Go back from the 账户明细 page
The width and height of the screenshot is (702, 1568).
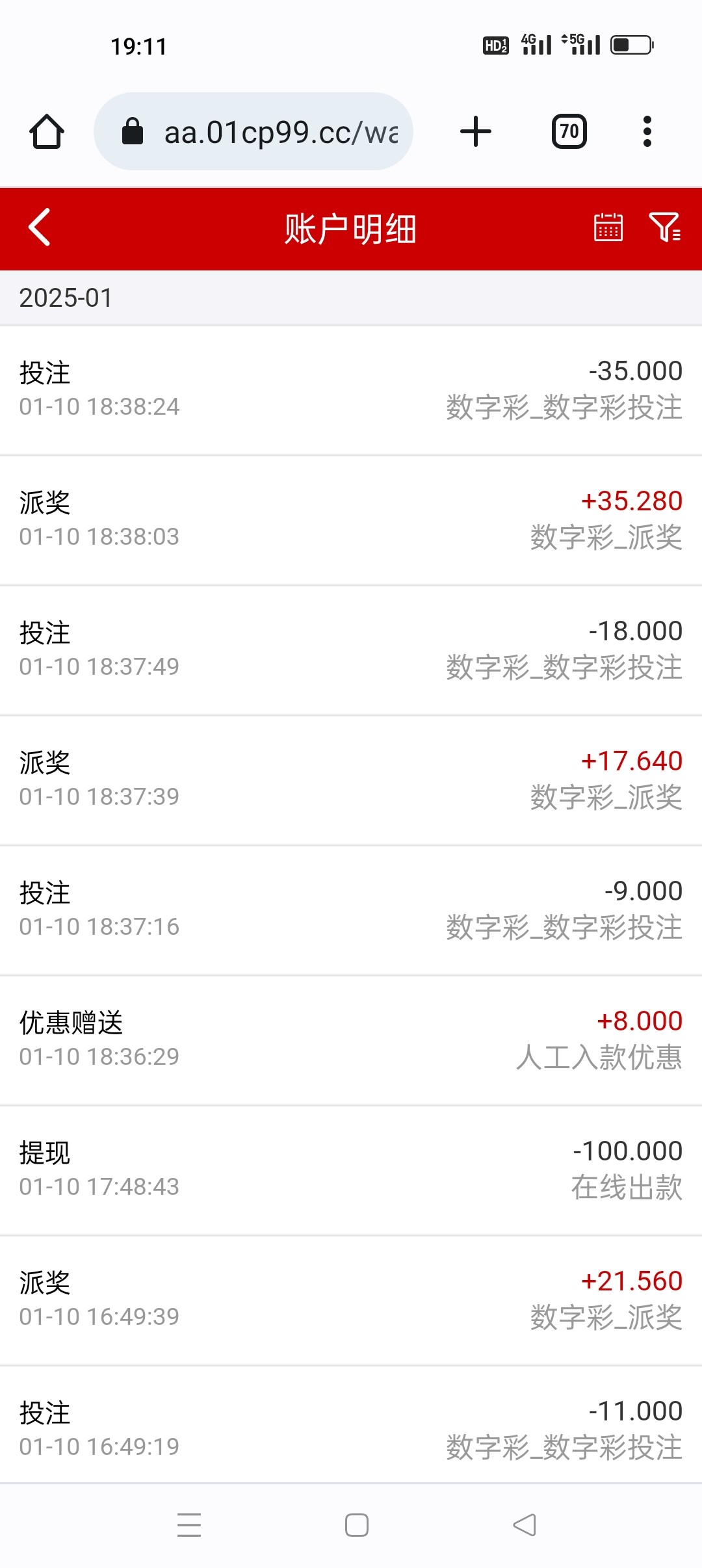40,228
